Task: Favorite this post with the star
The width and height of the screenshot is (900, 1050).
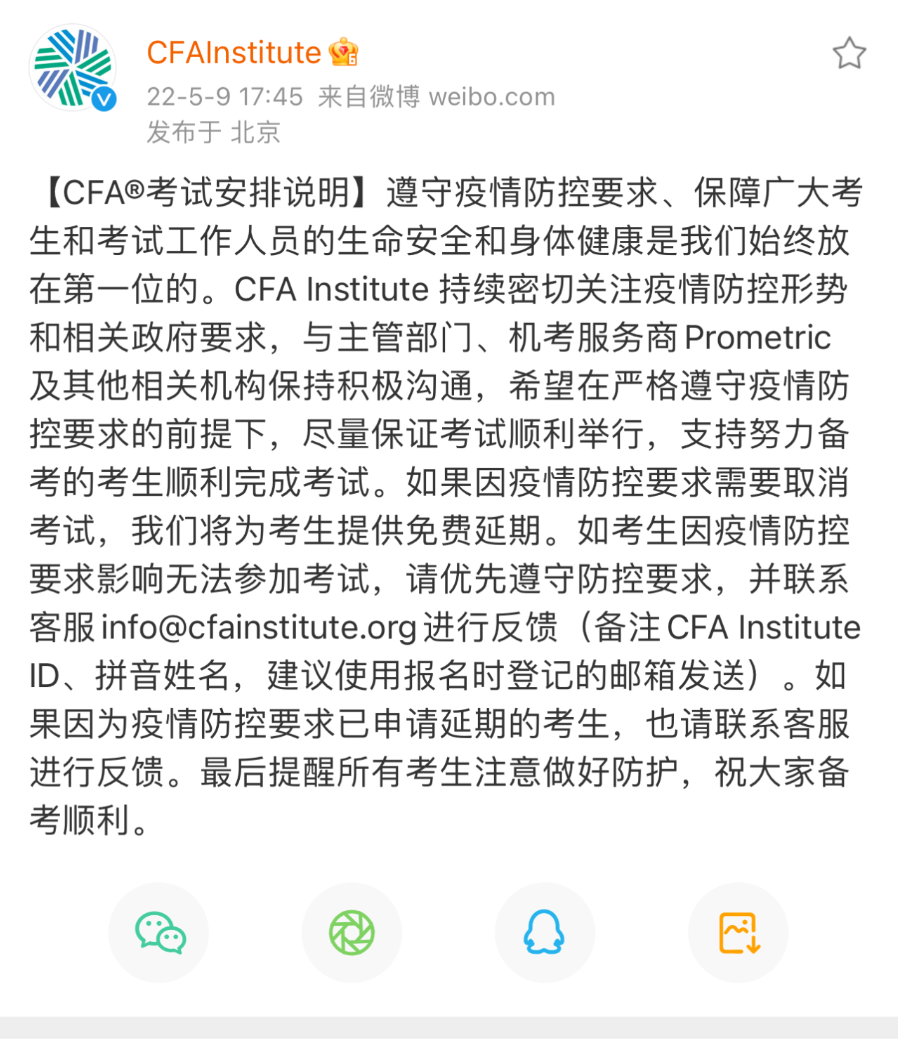Action: (849, 53)
